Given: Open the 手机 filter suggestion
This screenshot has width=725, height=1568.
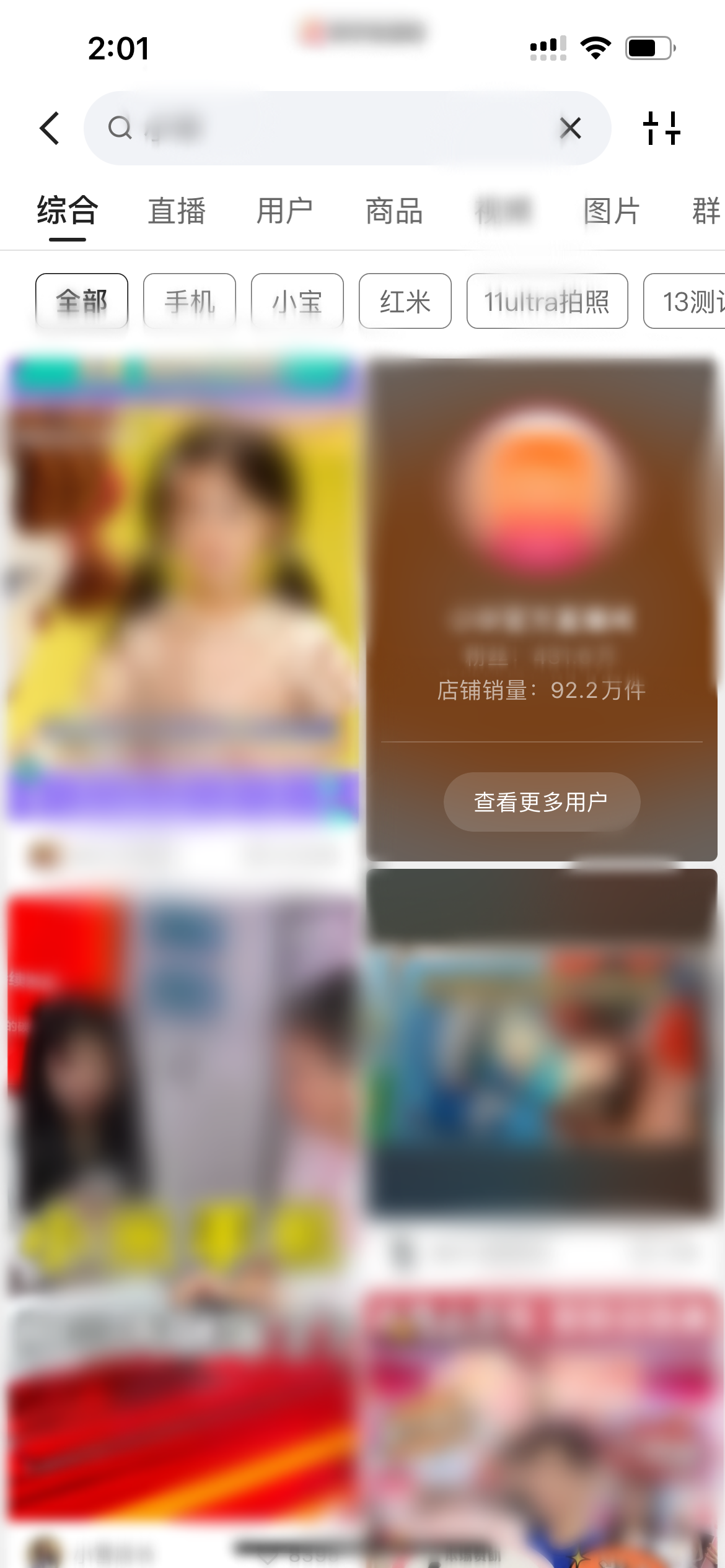Looking at the screenshot, I should click(x=190, y=301).
